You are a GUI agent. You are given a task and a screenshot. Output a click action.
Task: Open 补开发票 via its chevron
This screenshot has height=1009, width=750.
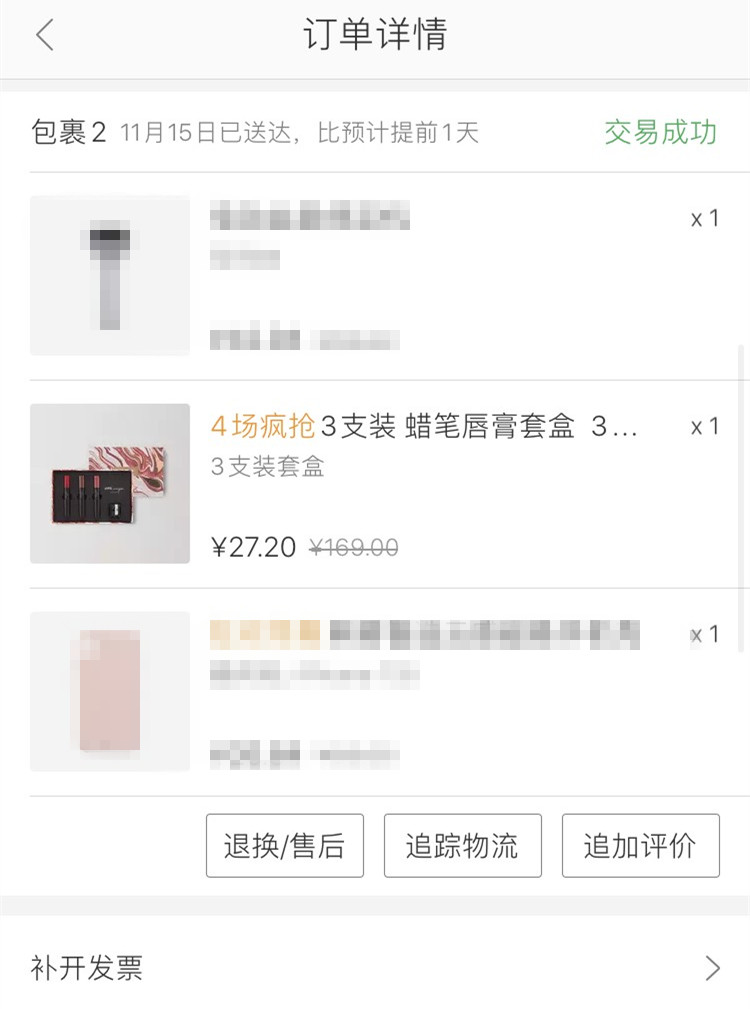712,968
